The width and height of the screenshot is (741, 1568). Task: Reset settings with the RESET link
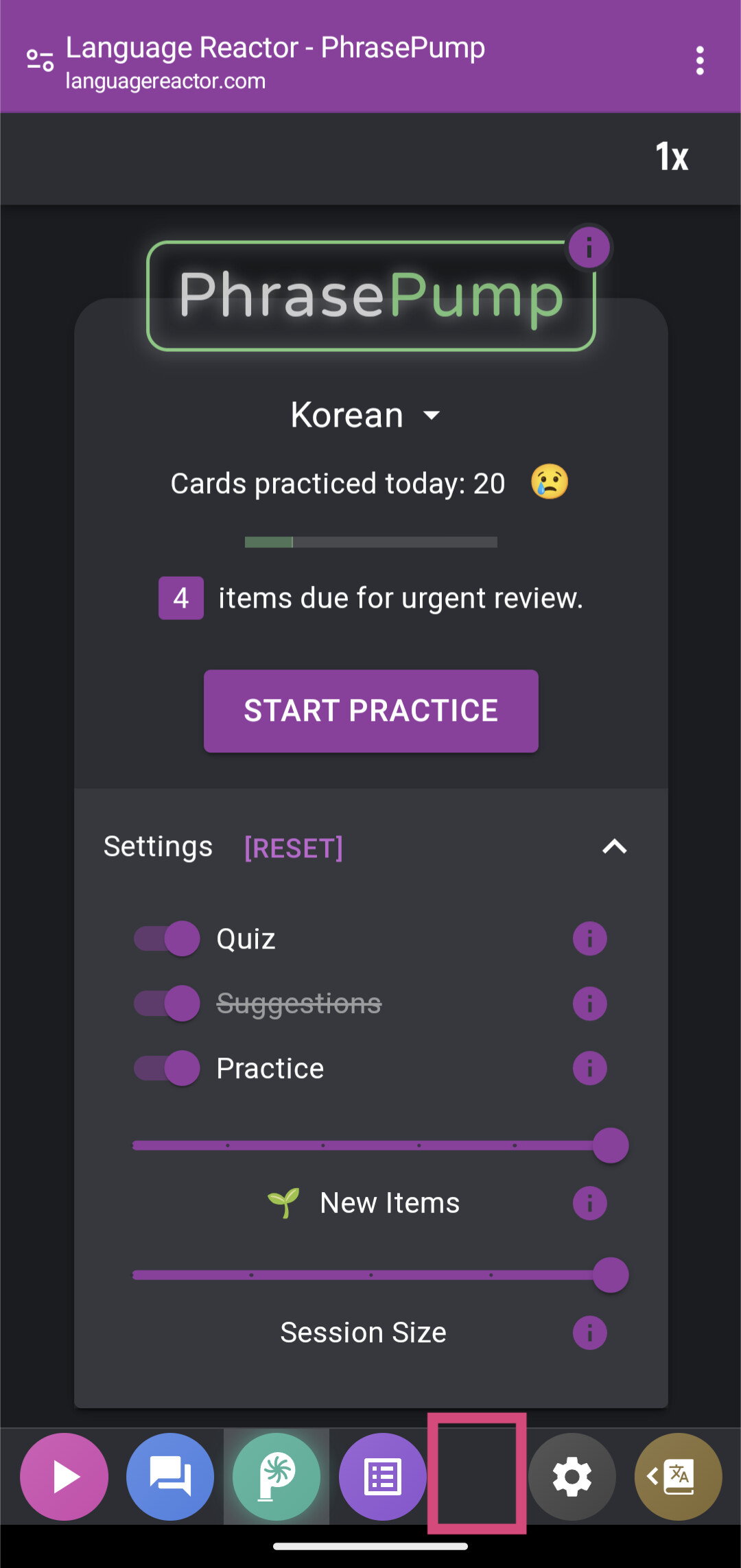pos(294,848)
